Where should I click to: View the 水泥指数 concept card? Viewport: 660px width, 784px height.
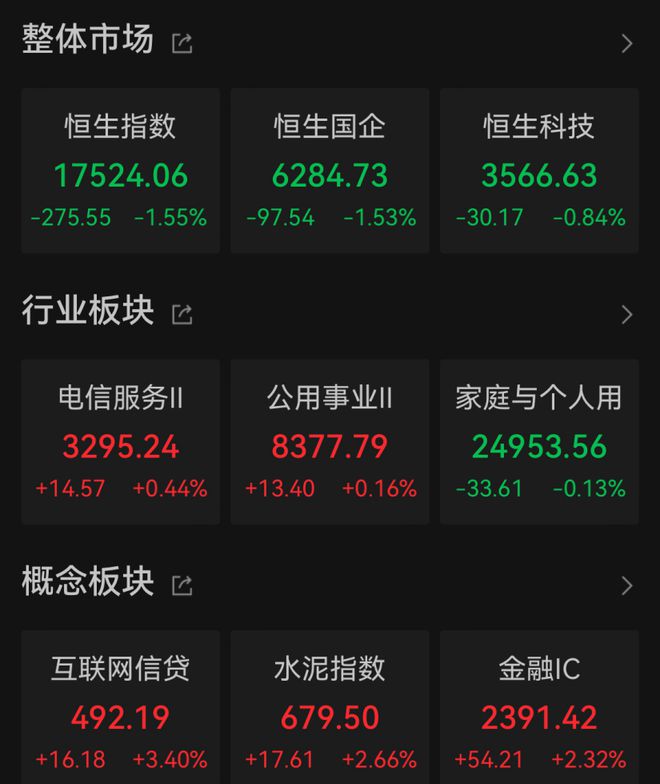(330, 707)
